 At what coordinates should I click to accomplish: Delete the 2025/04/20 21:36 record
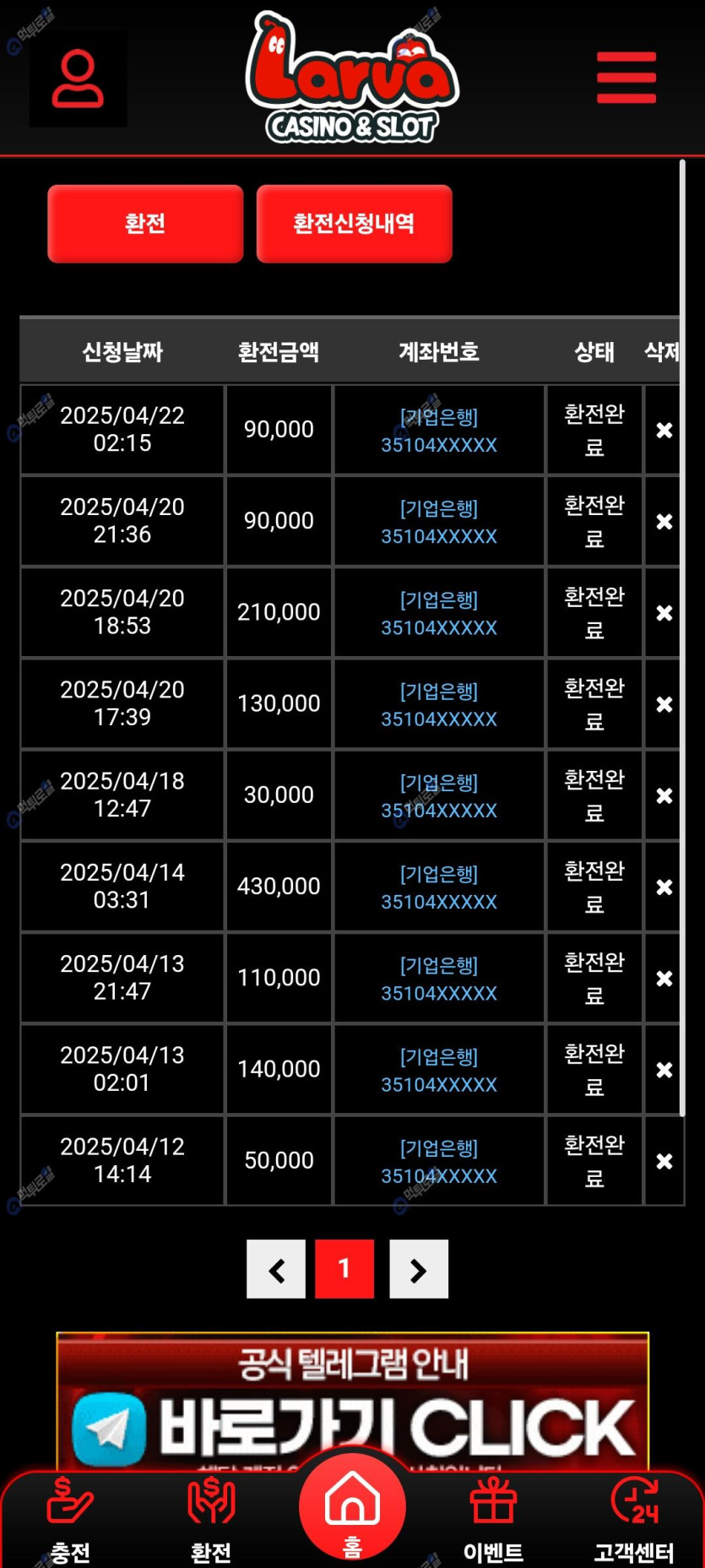(x=664, y=522)
